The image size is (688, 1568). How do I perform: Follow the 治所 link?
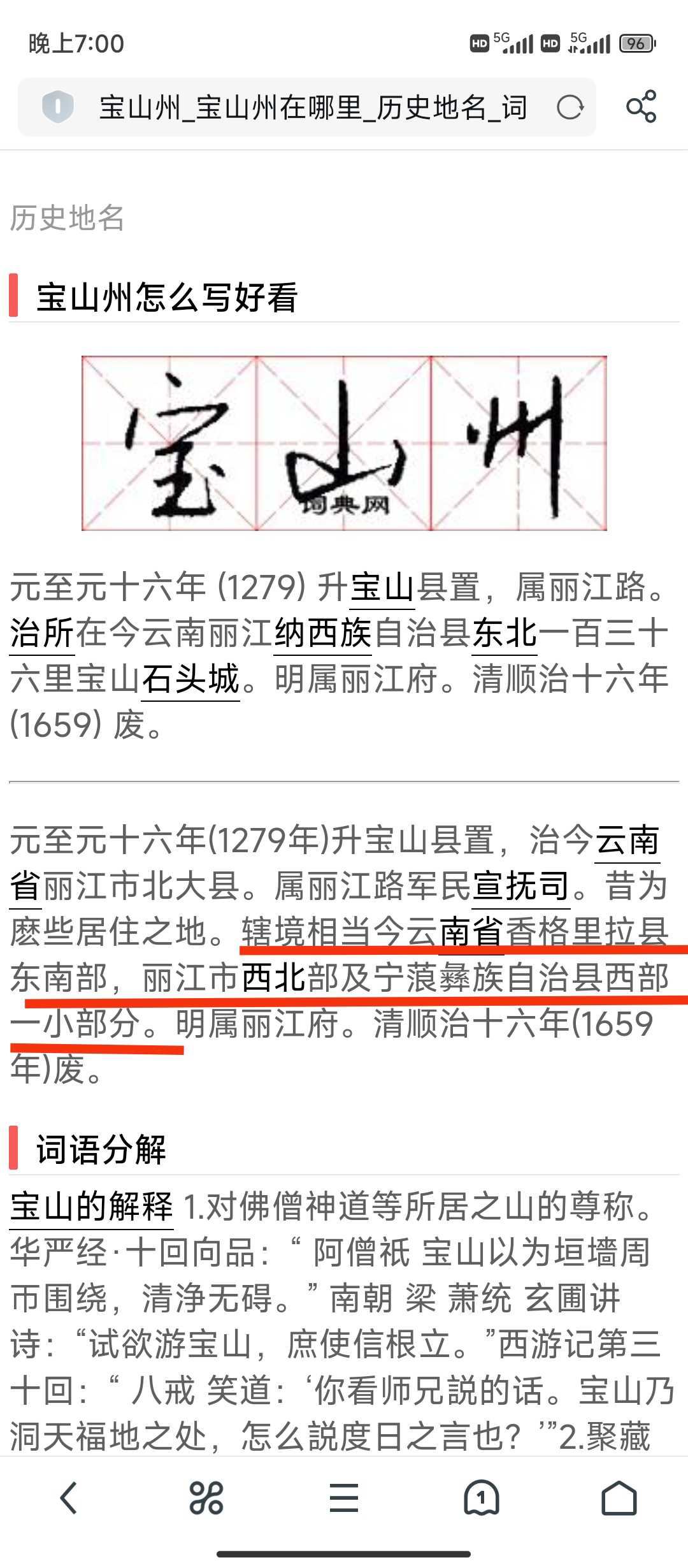pos(42,634)
